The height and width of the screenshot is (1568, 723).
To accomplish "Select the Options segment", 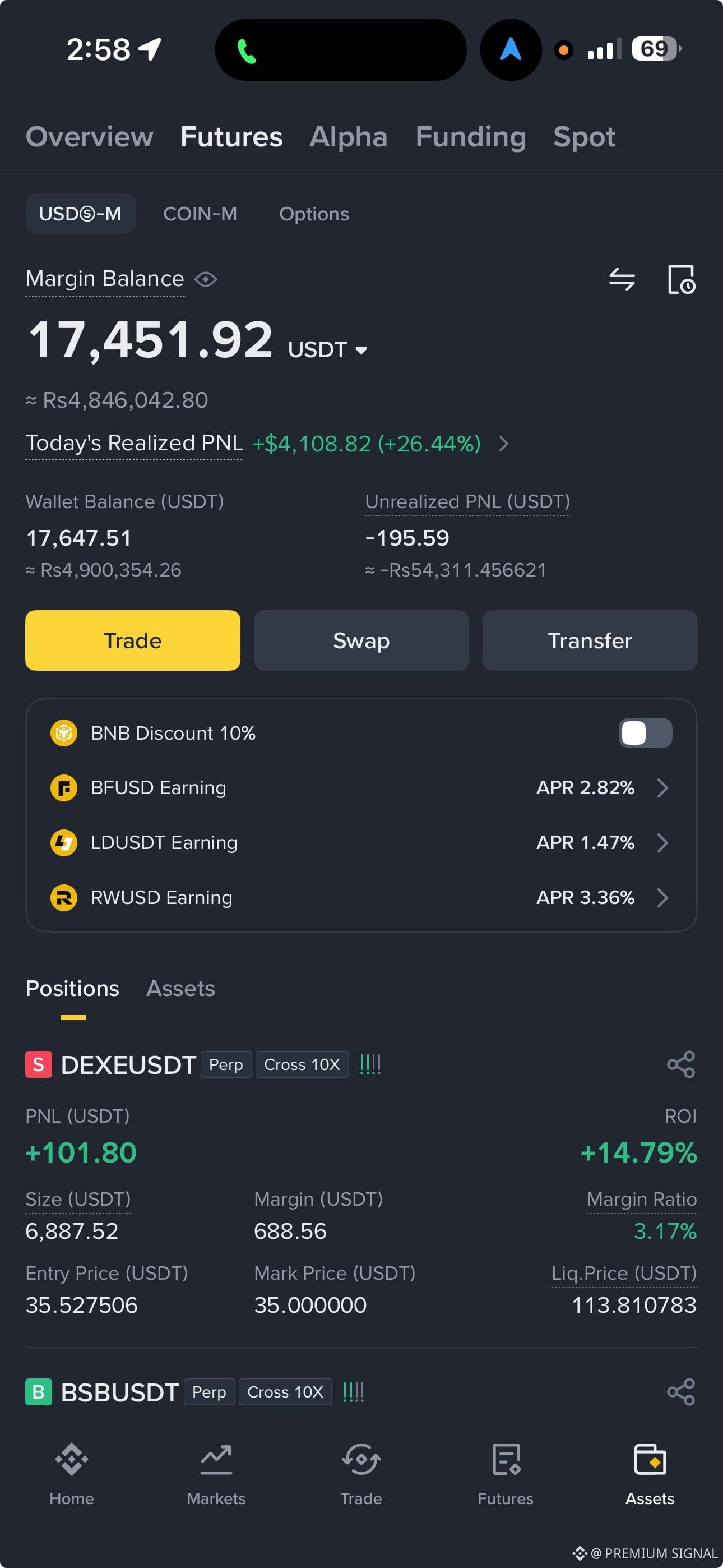I will pyautogui.click(x=314, y=214).
